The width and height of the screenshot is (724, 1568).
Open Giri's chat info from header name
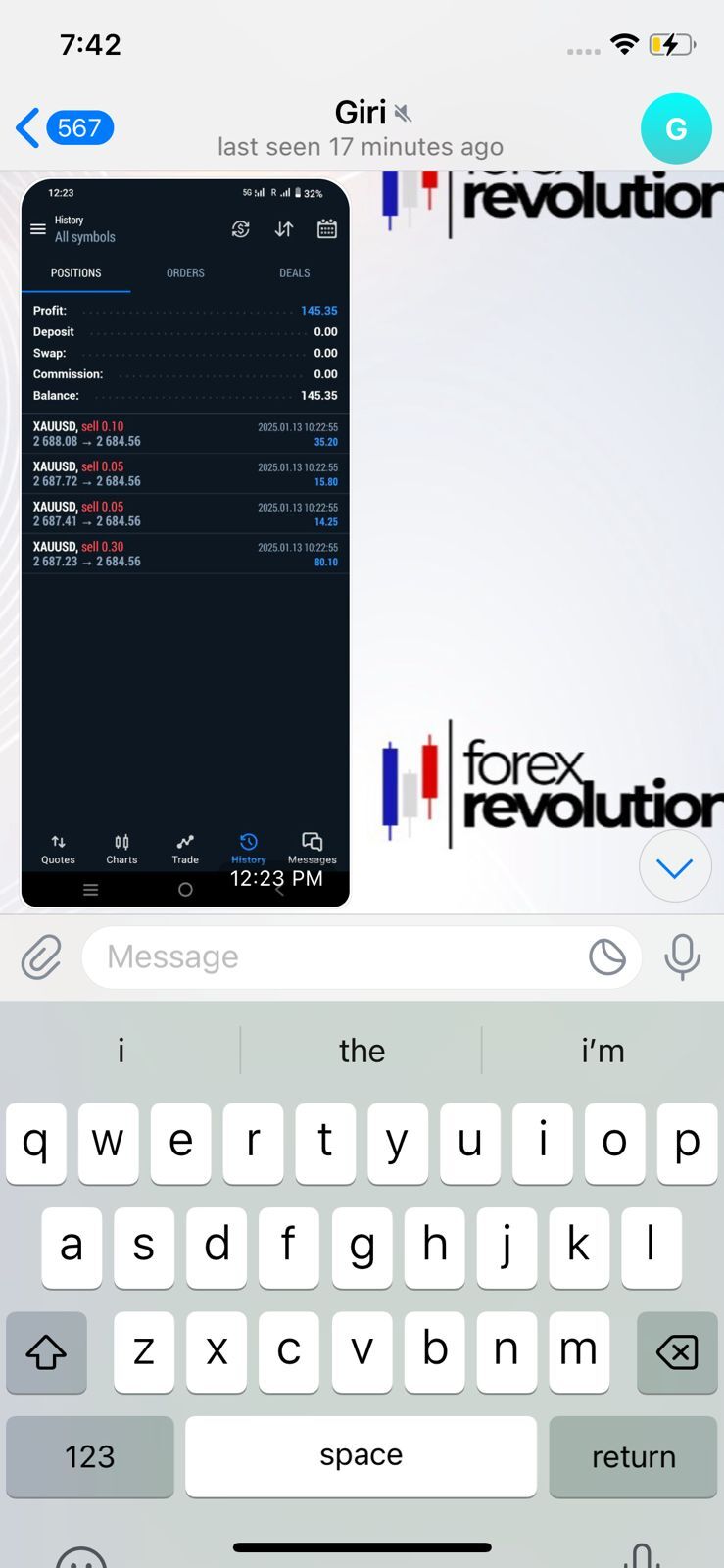click(x=361, y=114)
